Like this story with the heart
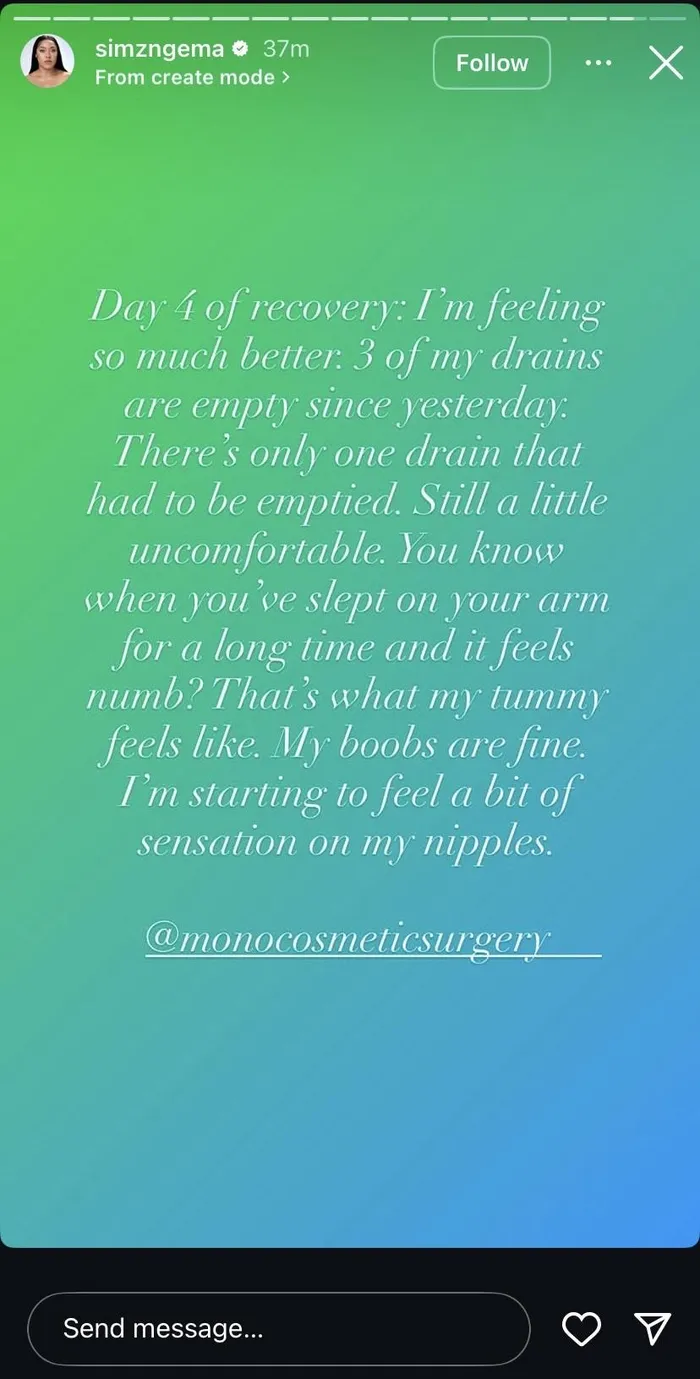Image resolution: width=700 pixels, height=1379 pixels. pos(581,1328)
